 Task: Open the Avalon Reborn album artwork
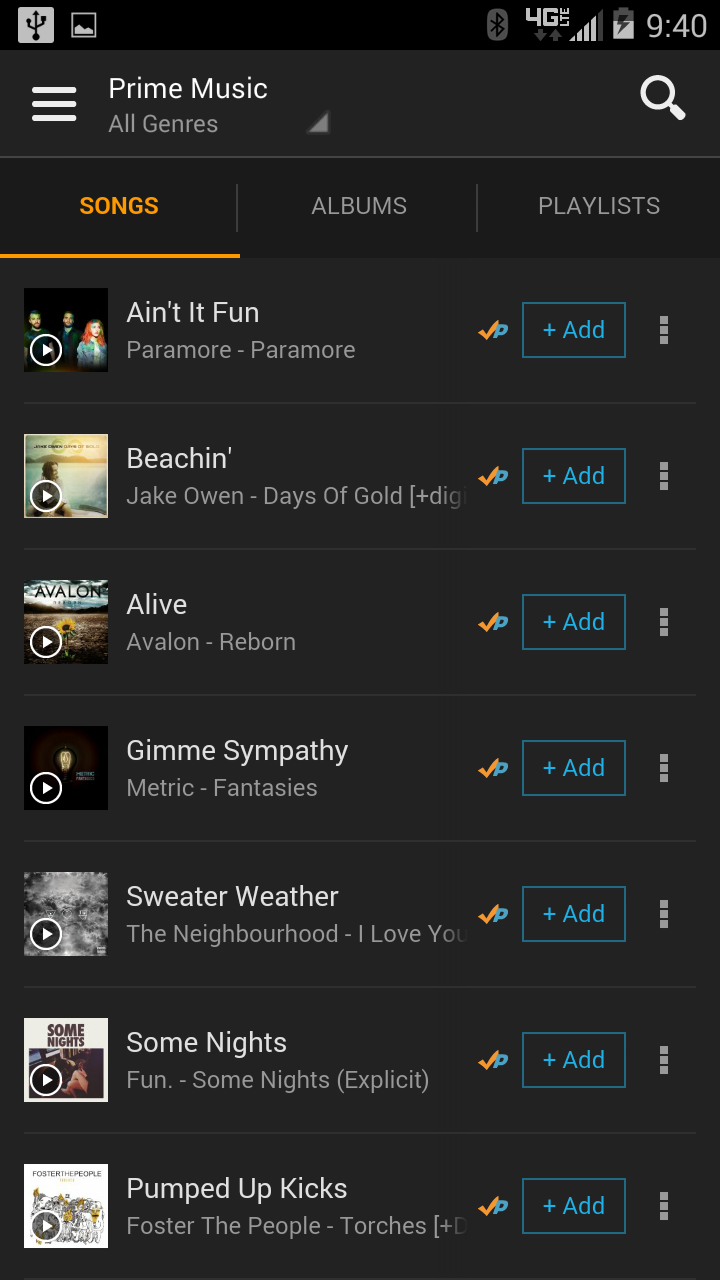click(65, 621)
